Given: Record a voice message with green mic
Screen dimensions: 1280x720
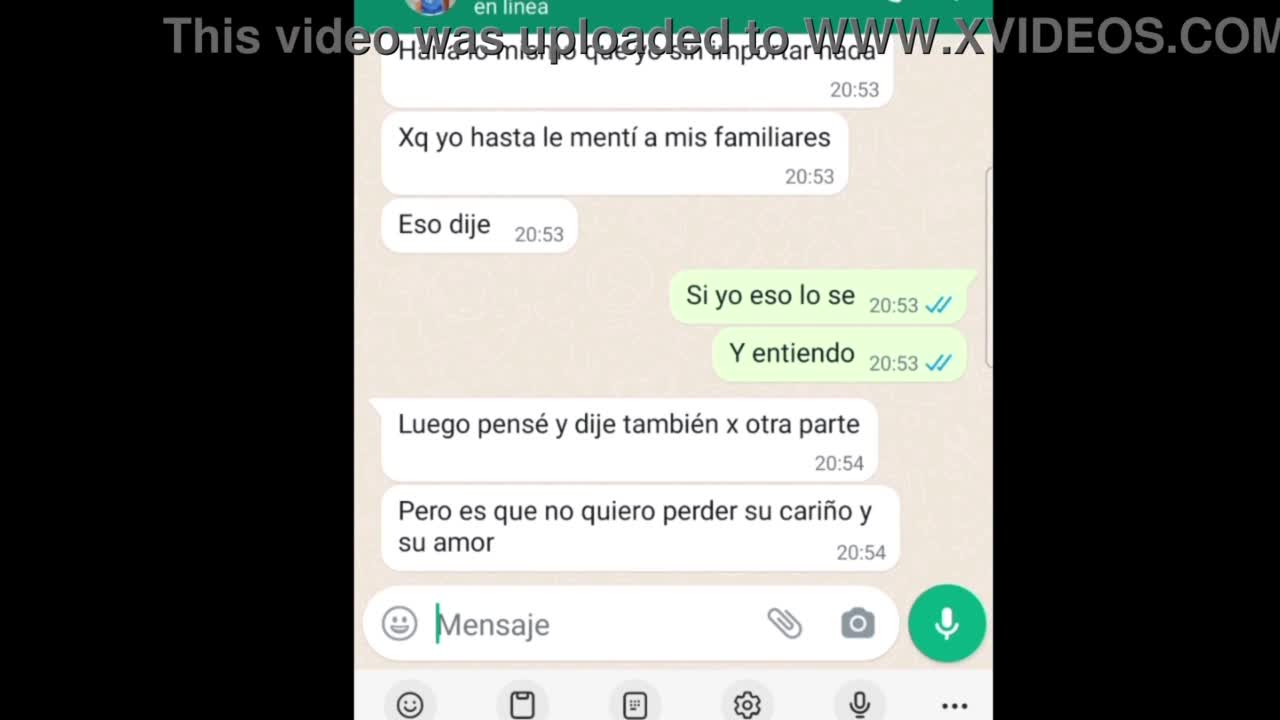Looking at the screenshot, I should pos(946,623).
